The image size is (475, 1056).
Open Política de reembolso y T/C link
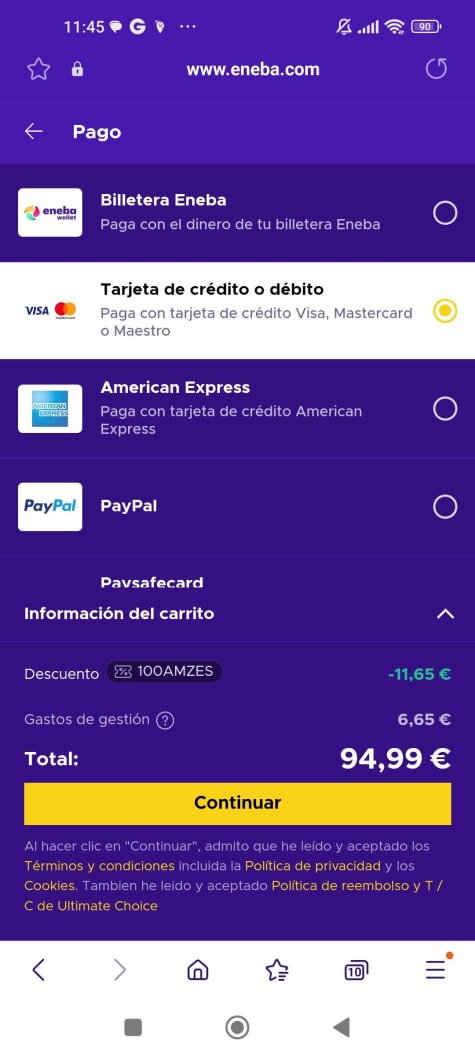233,896
